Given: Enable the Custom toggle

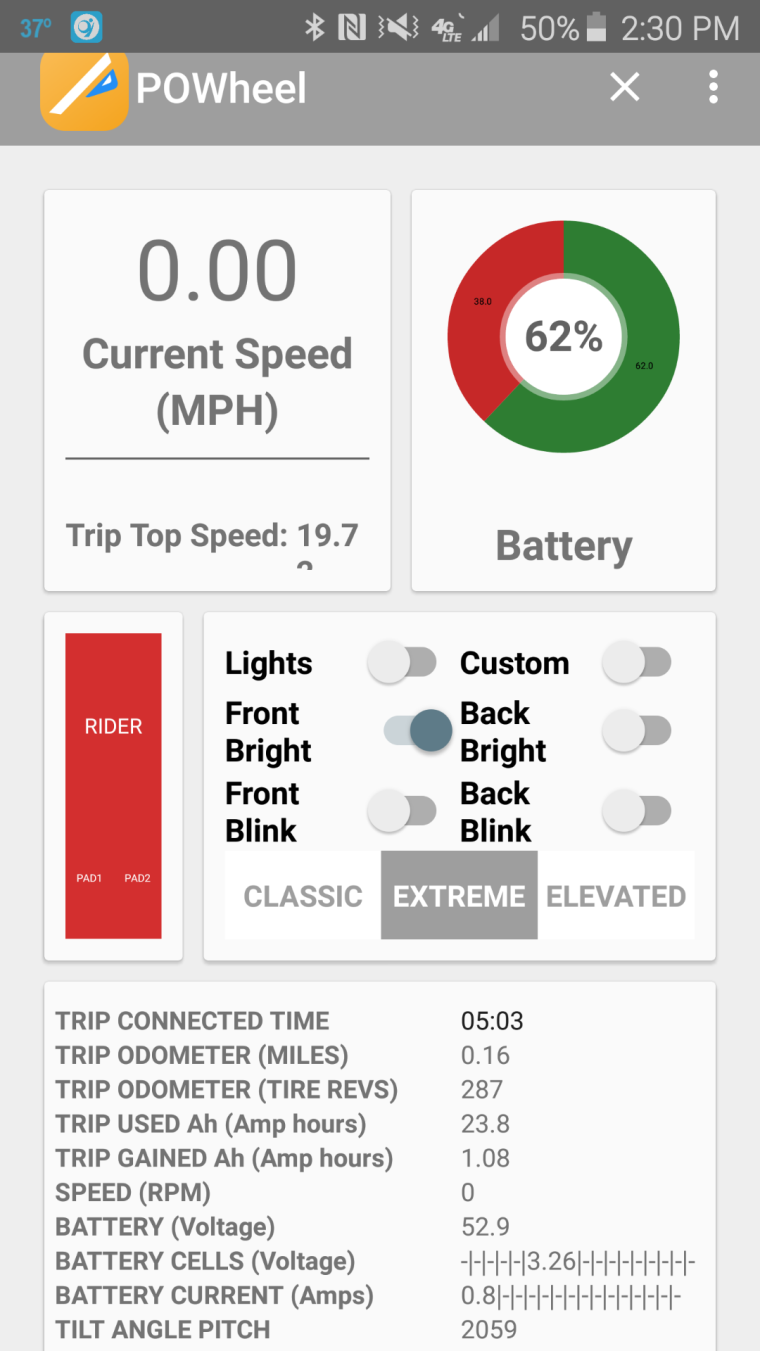Looking at the screenshot, I should pos(636,663).
